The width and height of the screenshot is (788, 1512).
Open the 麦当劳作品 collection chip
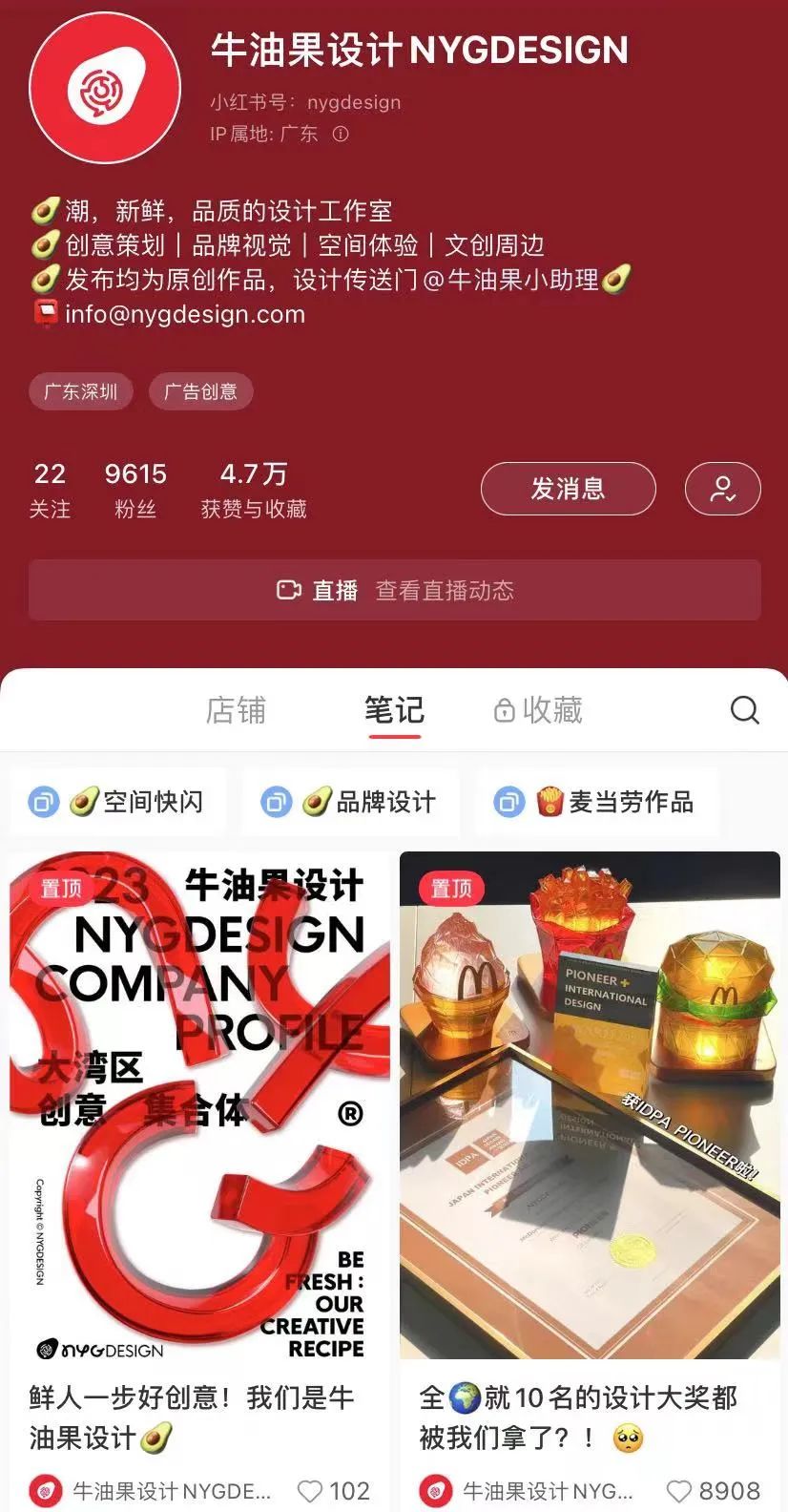[x=595, y=802]
